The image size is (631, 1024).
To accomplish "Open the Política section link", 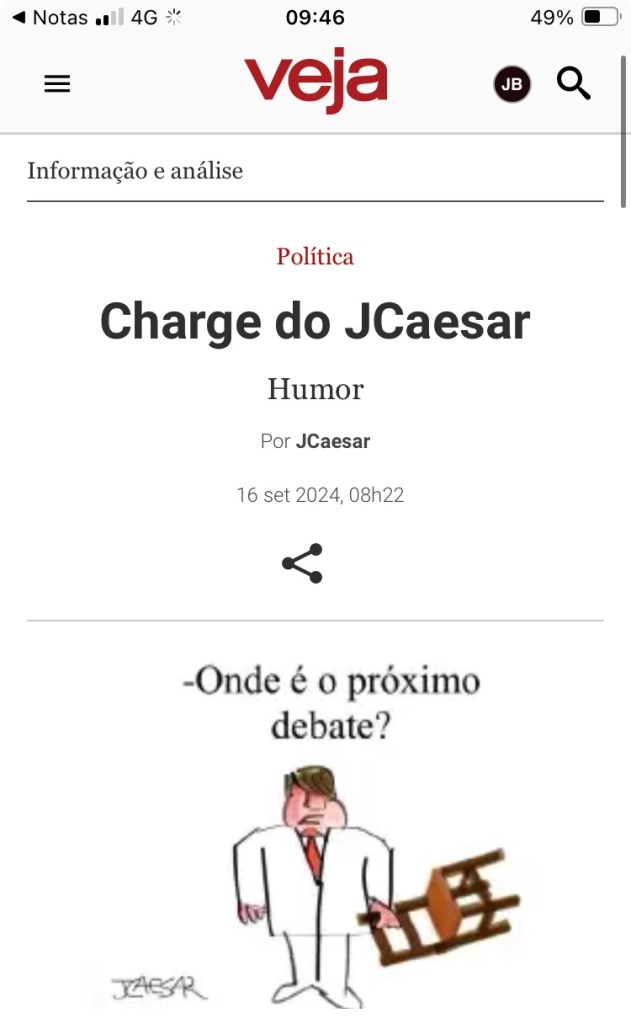I will 315,256.
